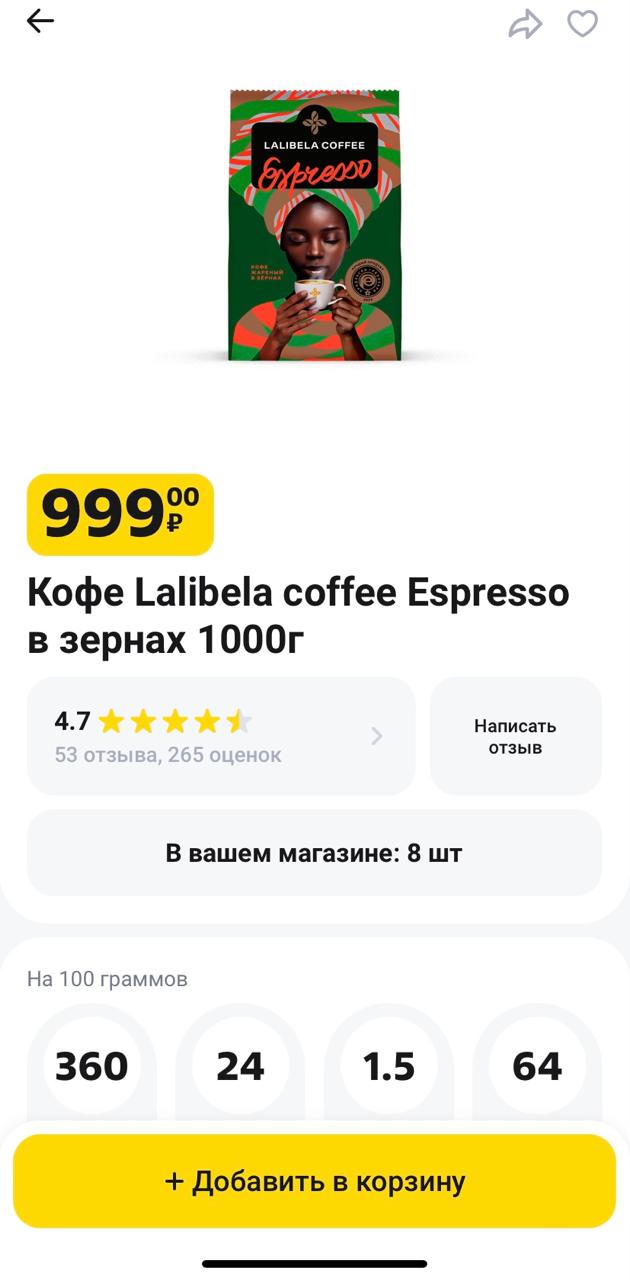Share this coffee product
The width and height of the screenshot is (630, 1280).
coord(524,24)
